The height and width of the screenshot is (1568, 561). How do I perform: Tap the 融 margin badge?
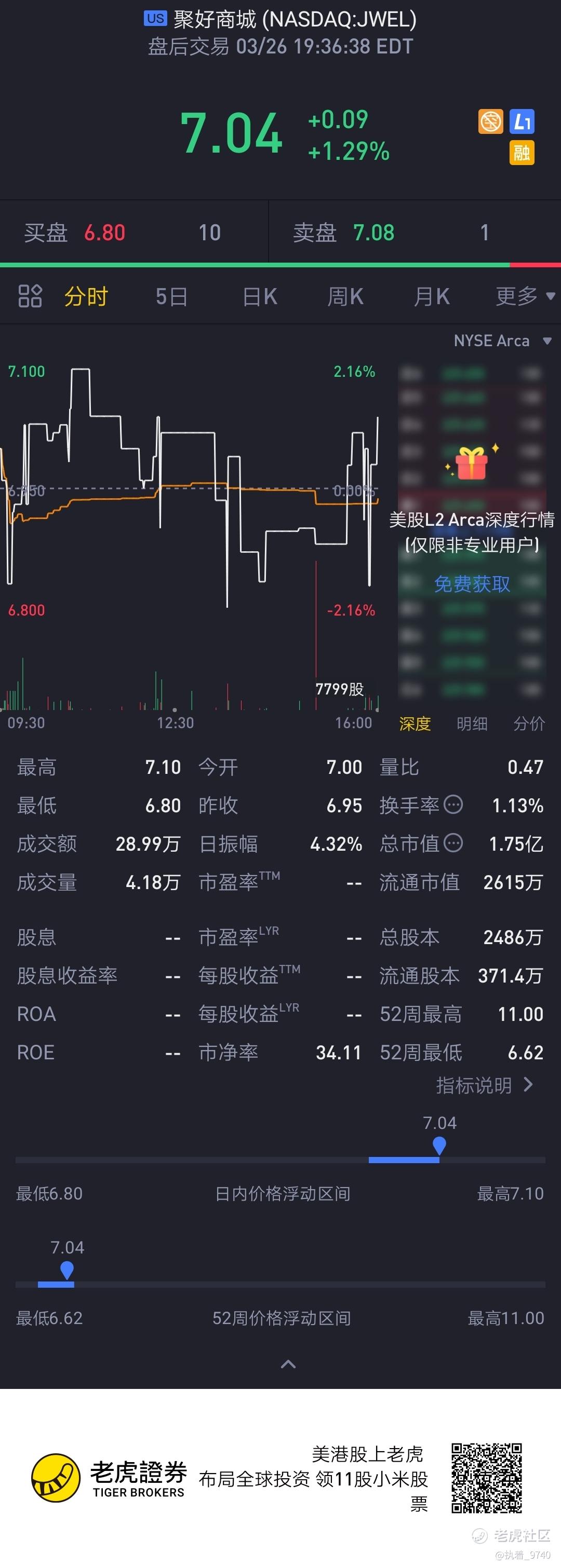coord(522,153)
